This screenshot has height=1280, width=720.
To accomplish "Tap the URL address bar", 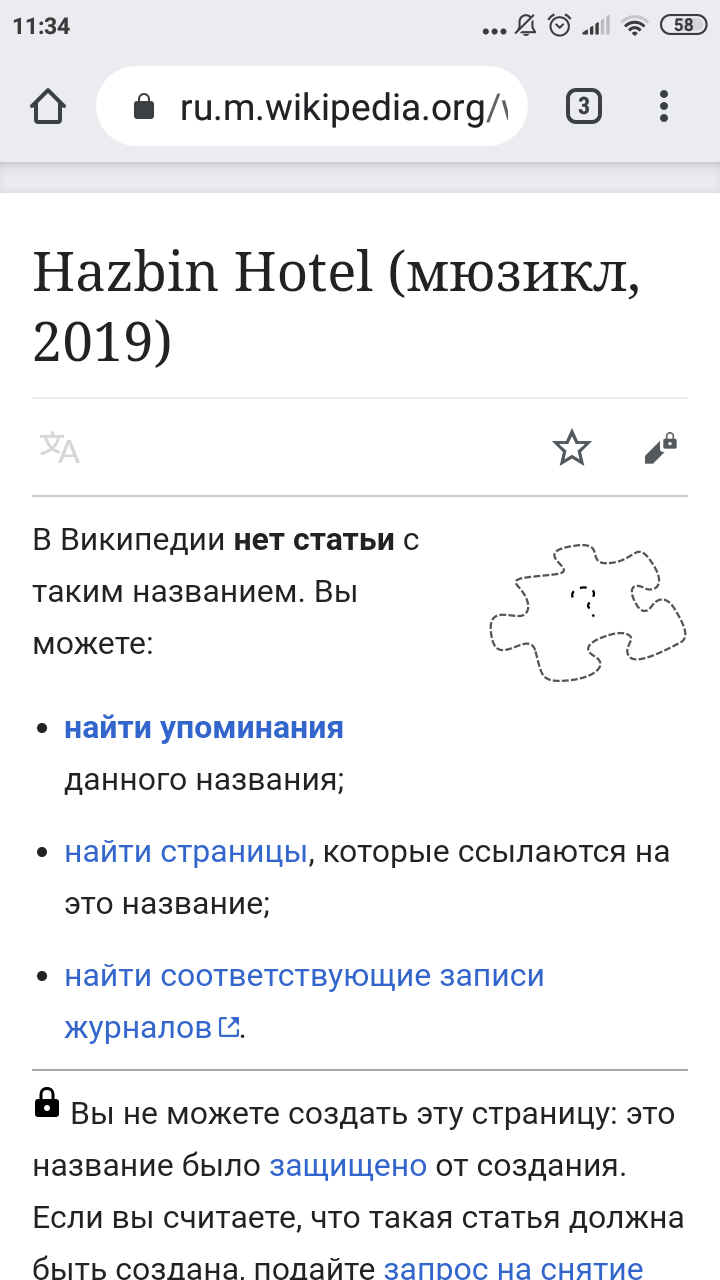I will click(320, 107).
